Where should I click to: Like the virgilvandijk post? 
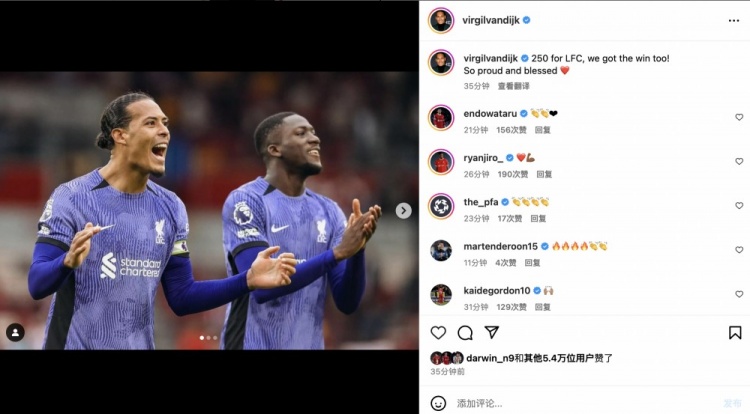438,332
